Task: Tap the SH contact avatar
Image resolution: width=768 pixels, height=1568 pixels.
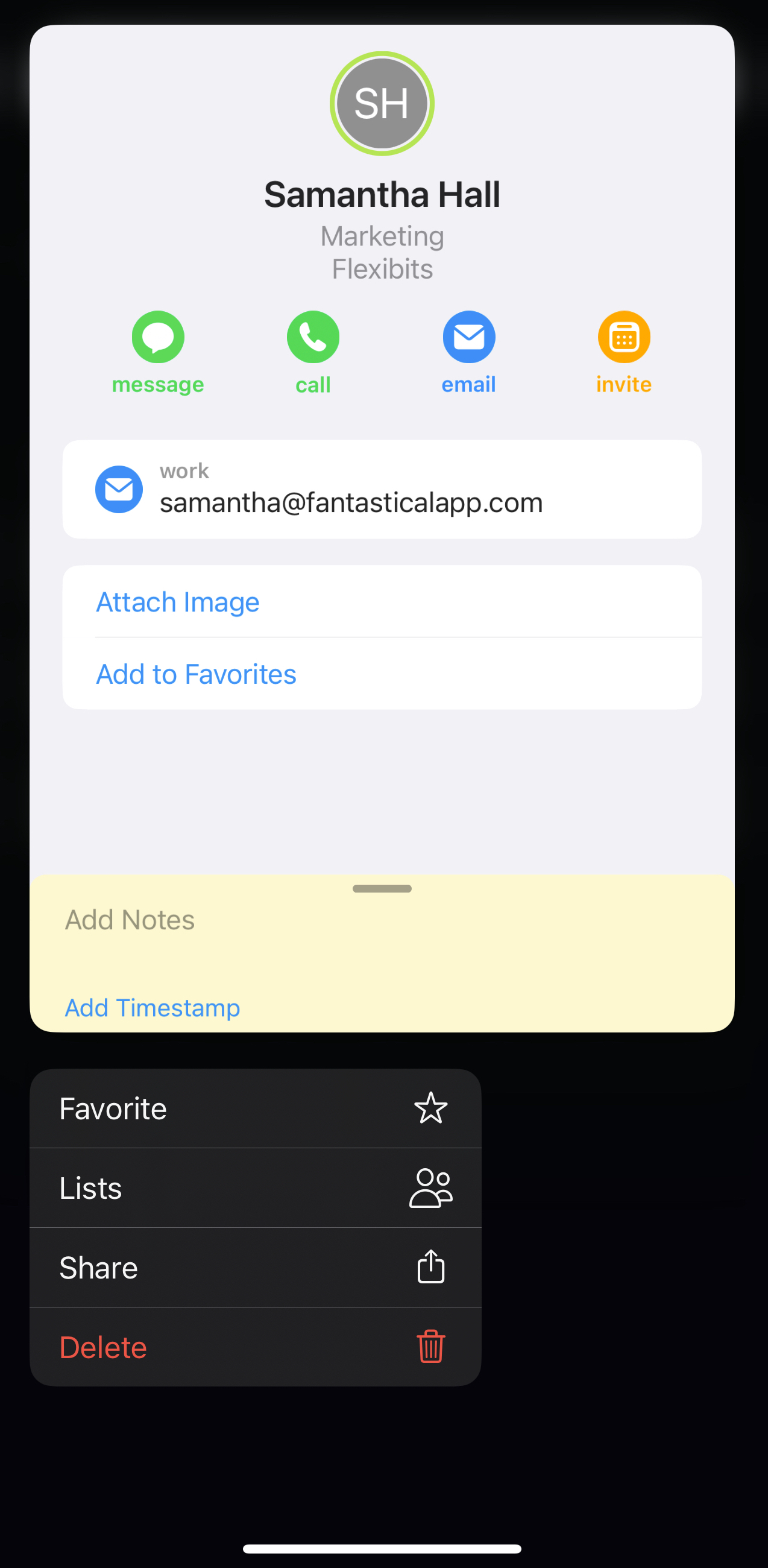Action: coord(382,104)
